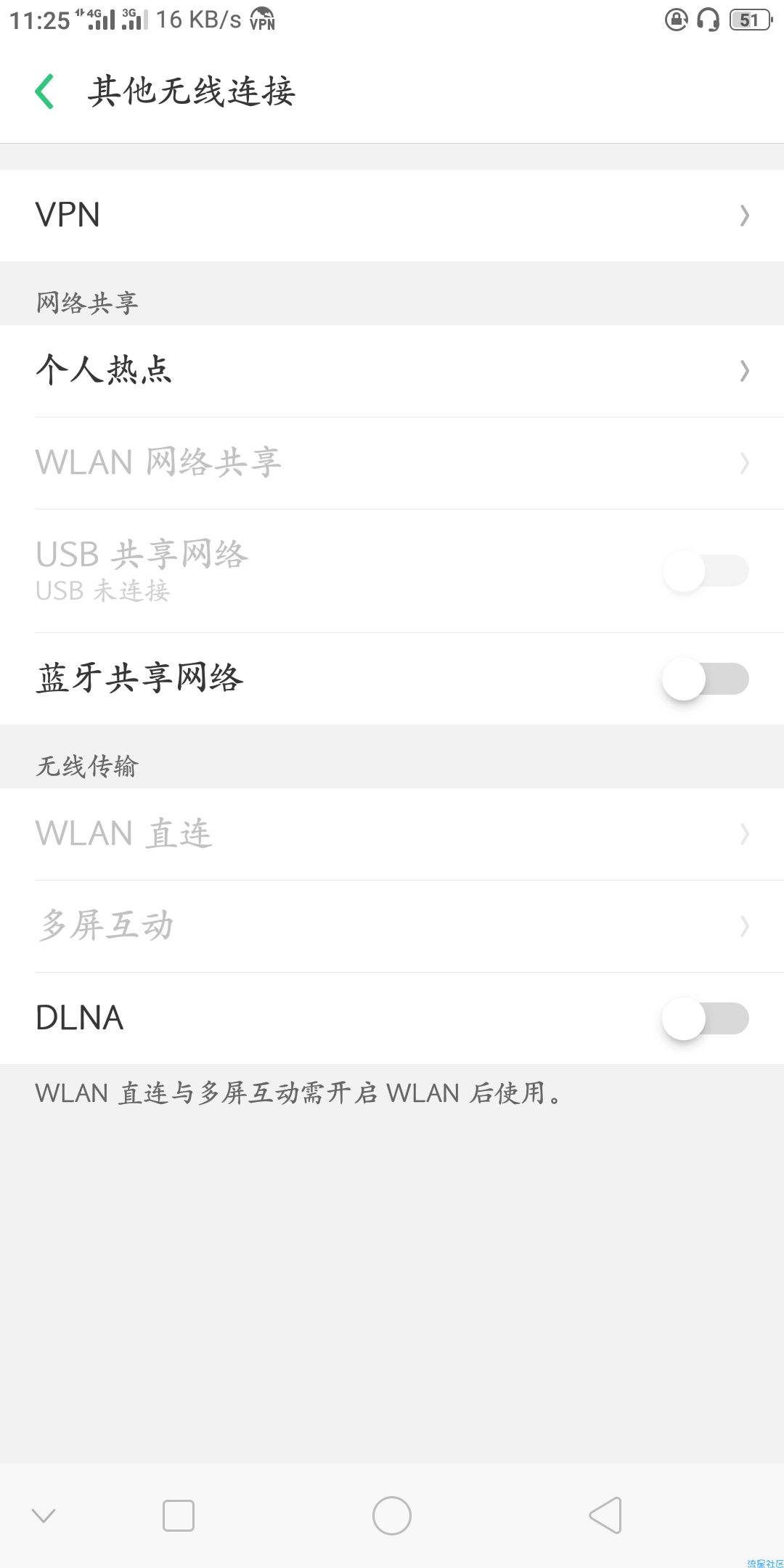Tap the WLAN 网络共享 row
Viewport: 784px width, 1568px height.
392,463
